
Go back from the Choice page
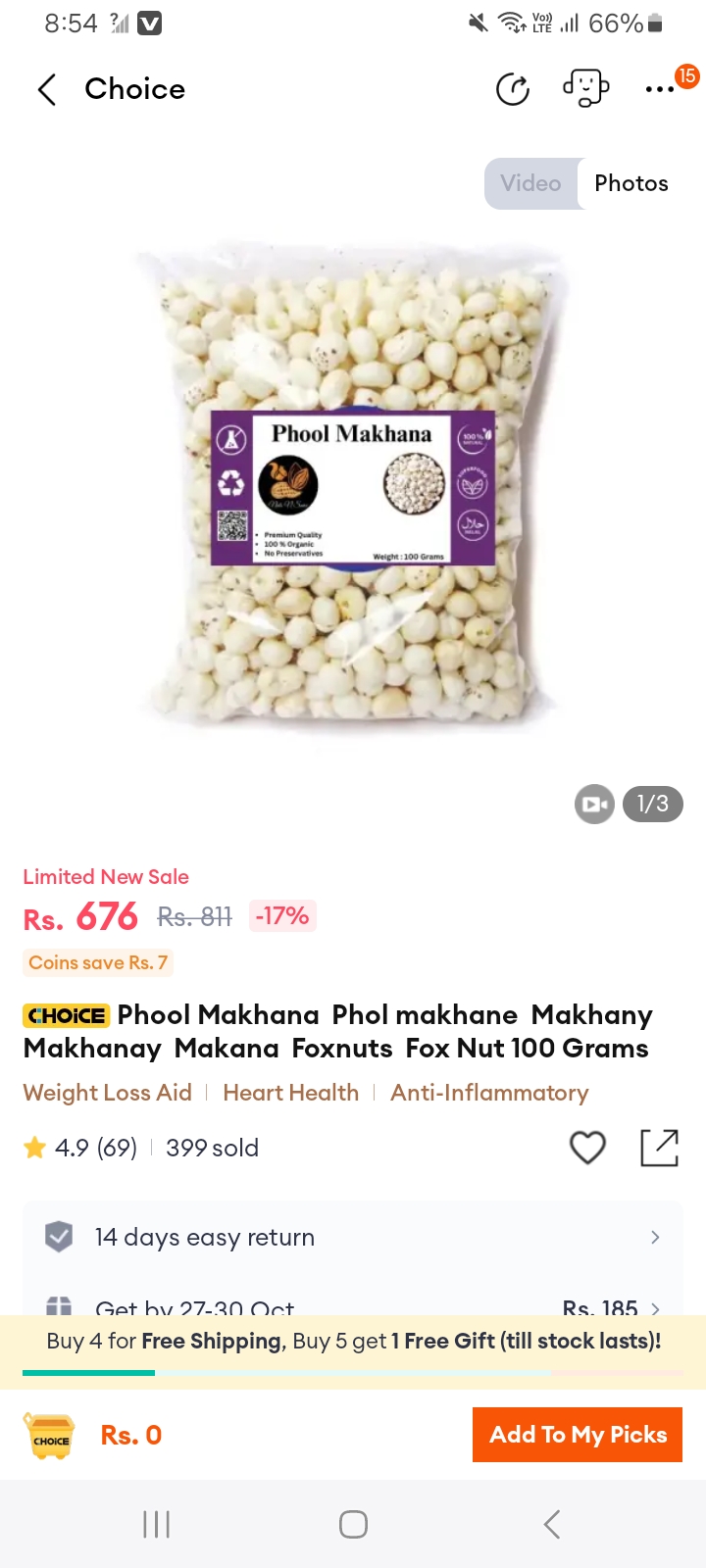point(46,89)
